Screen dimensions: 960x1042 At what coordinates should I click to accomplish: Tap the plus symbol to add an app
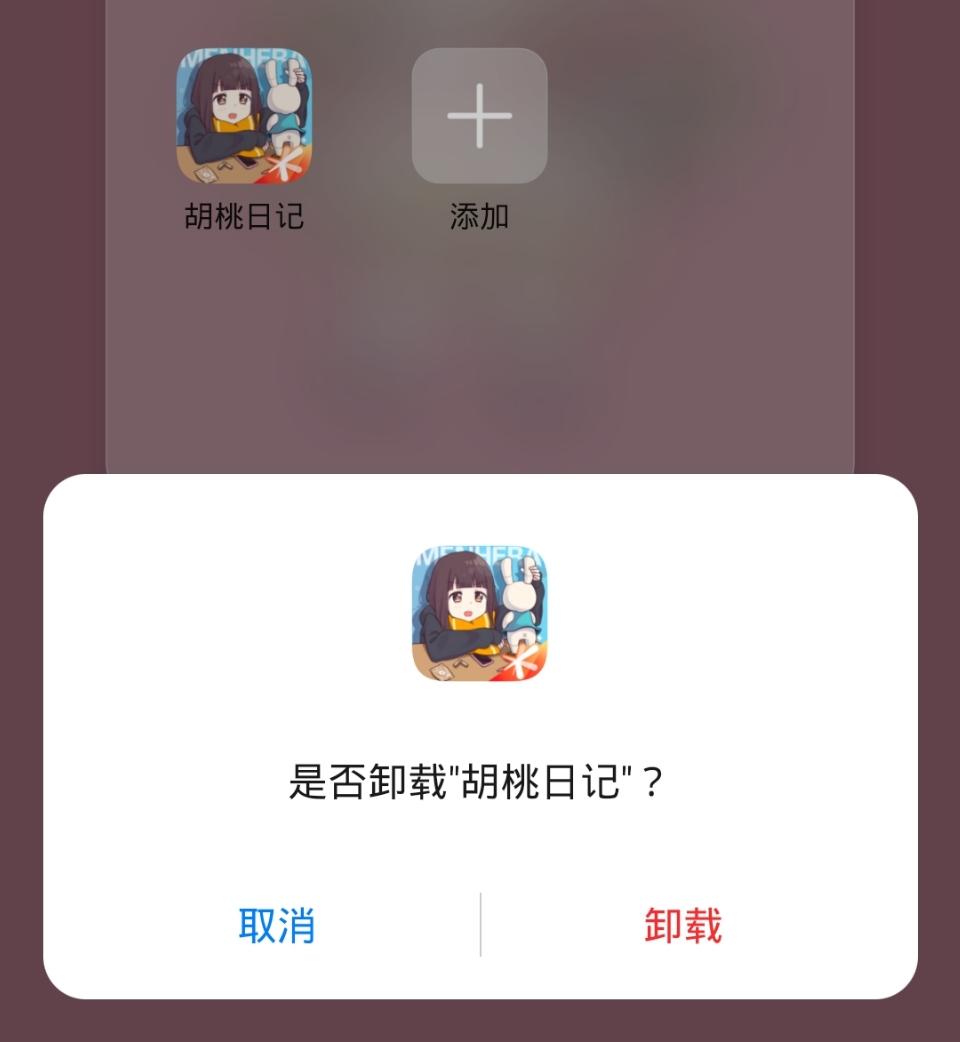click(x=480, y=117)
